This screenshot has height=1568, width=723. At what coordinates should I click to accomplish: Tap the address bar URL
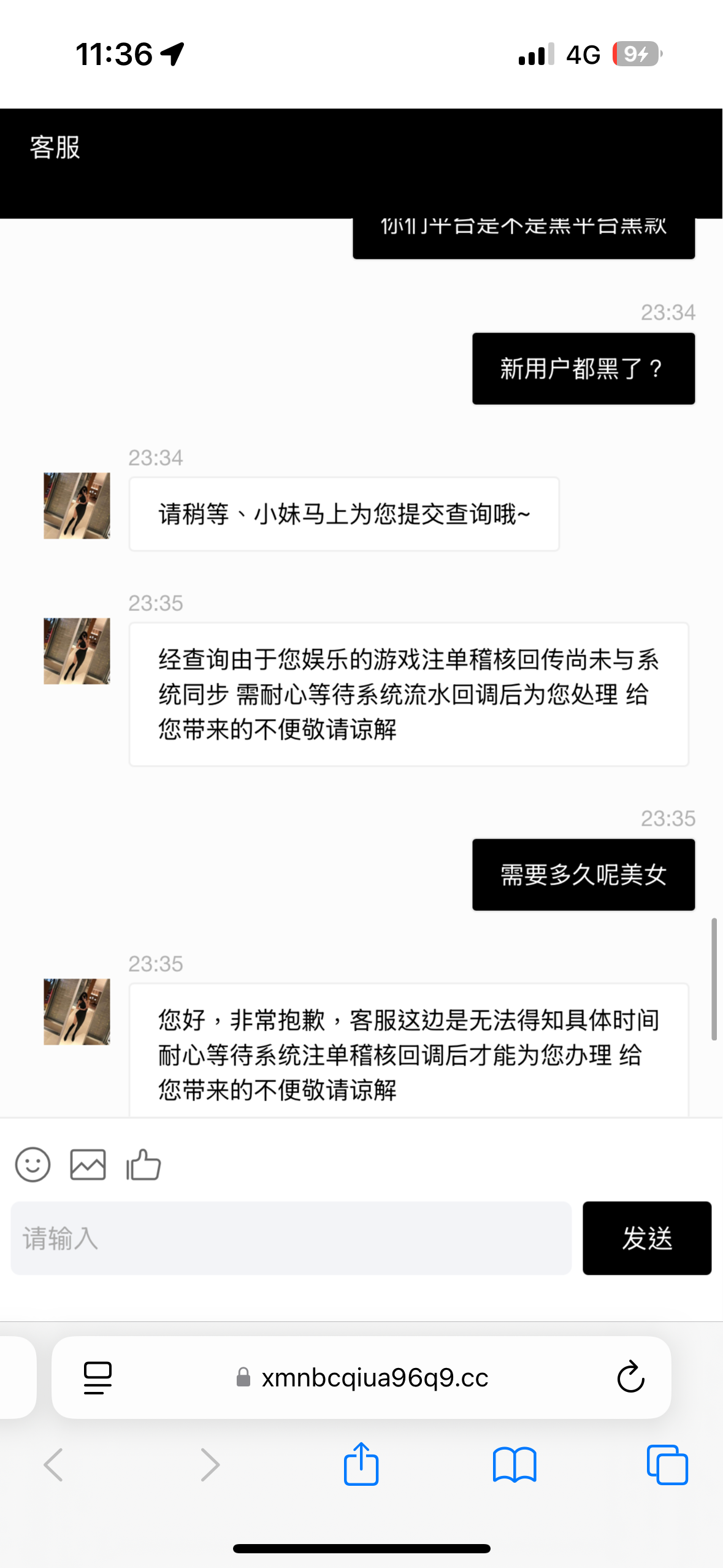(374, 1378)
